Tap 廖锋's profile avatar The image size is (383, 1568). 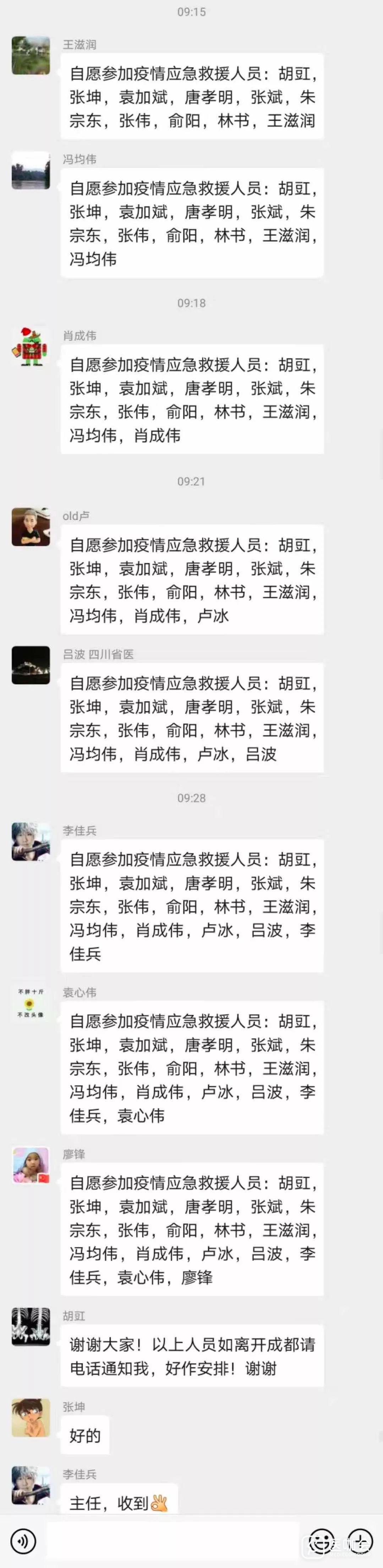coord(31,1165)
